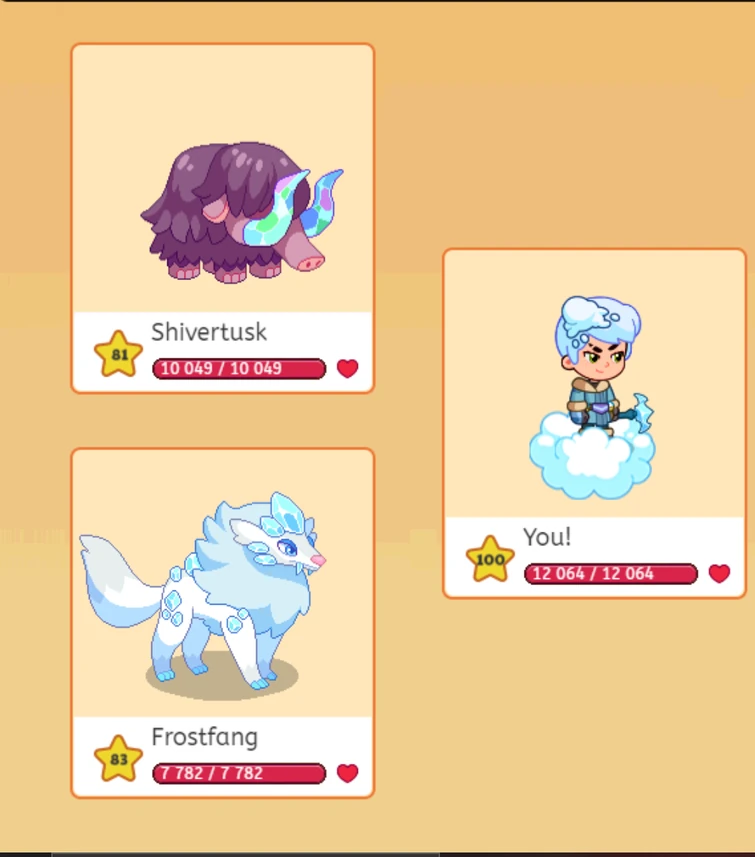Click Frostfang's 7 782 health bar
The image size is (755, 857).
(x=238, y=773)
